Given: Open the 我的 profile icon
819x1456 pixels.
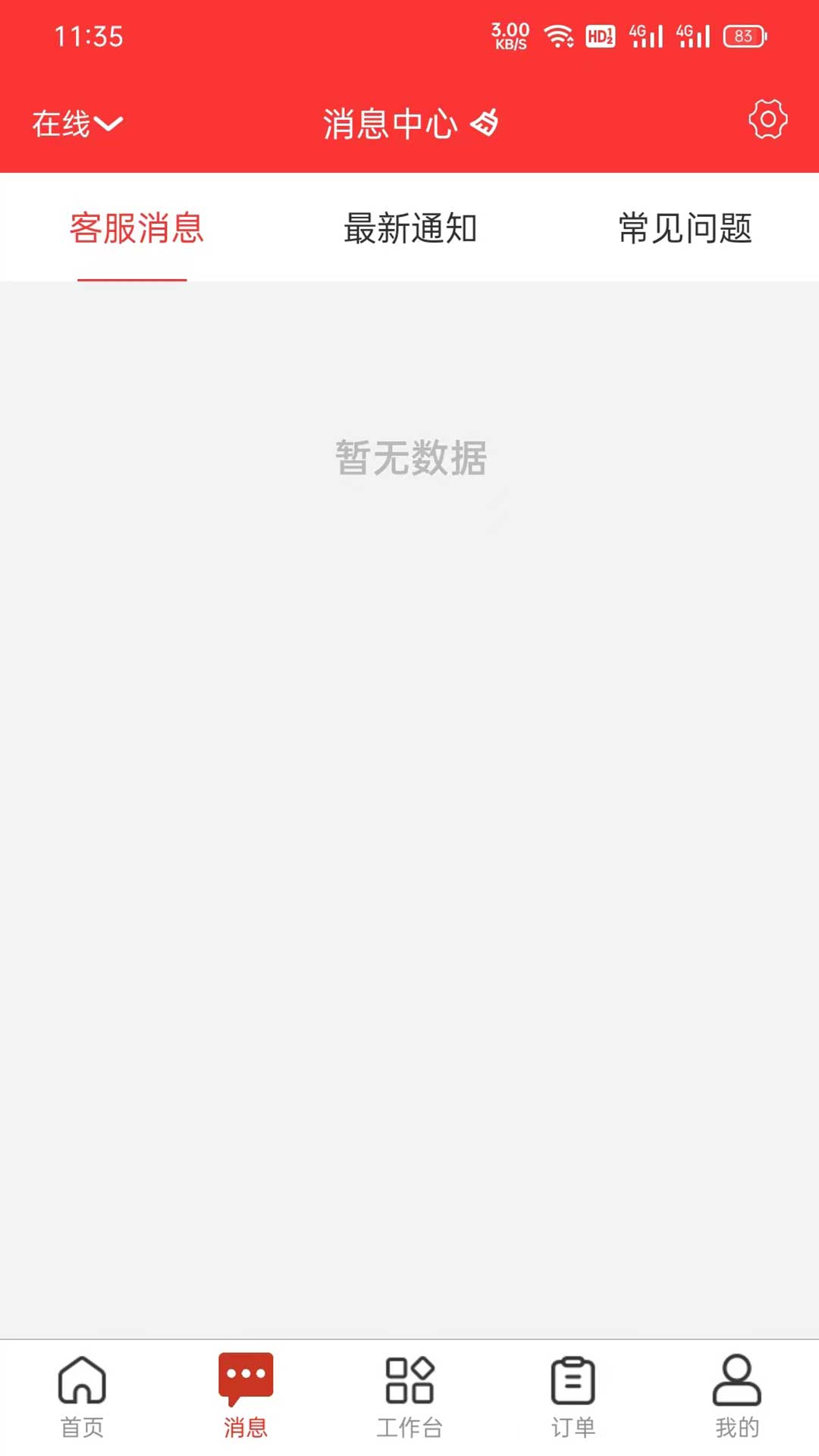Looking at the screenshot, I should [x=736, y=1382].
